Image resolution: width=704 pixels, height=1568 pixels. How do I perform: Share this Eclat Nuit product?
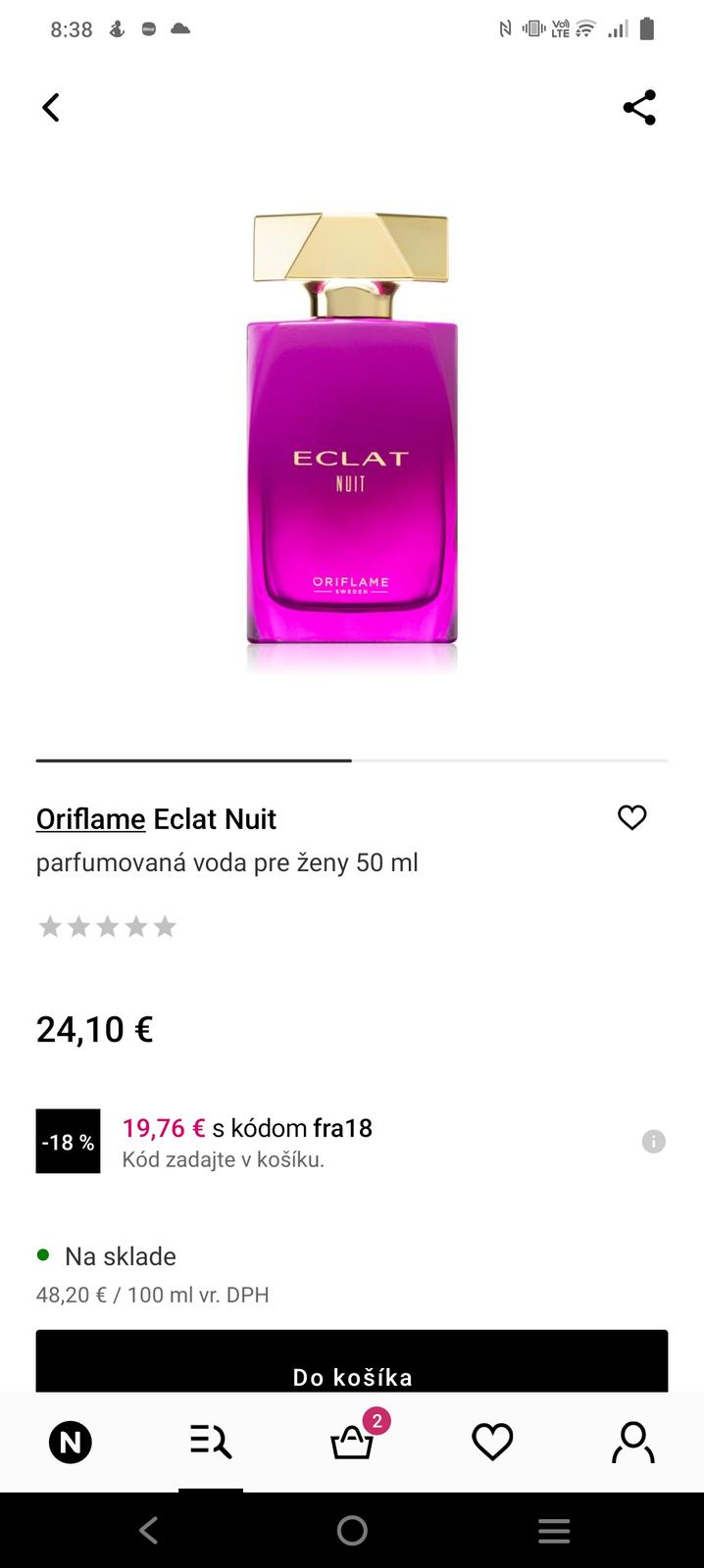coord(639,108)
